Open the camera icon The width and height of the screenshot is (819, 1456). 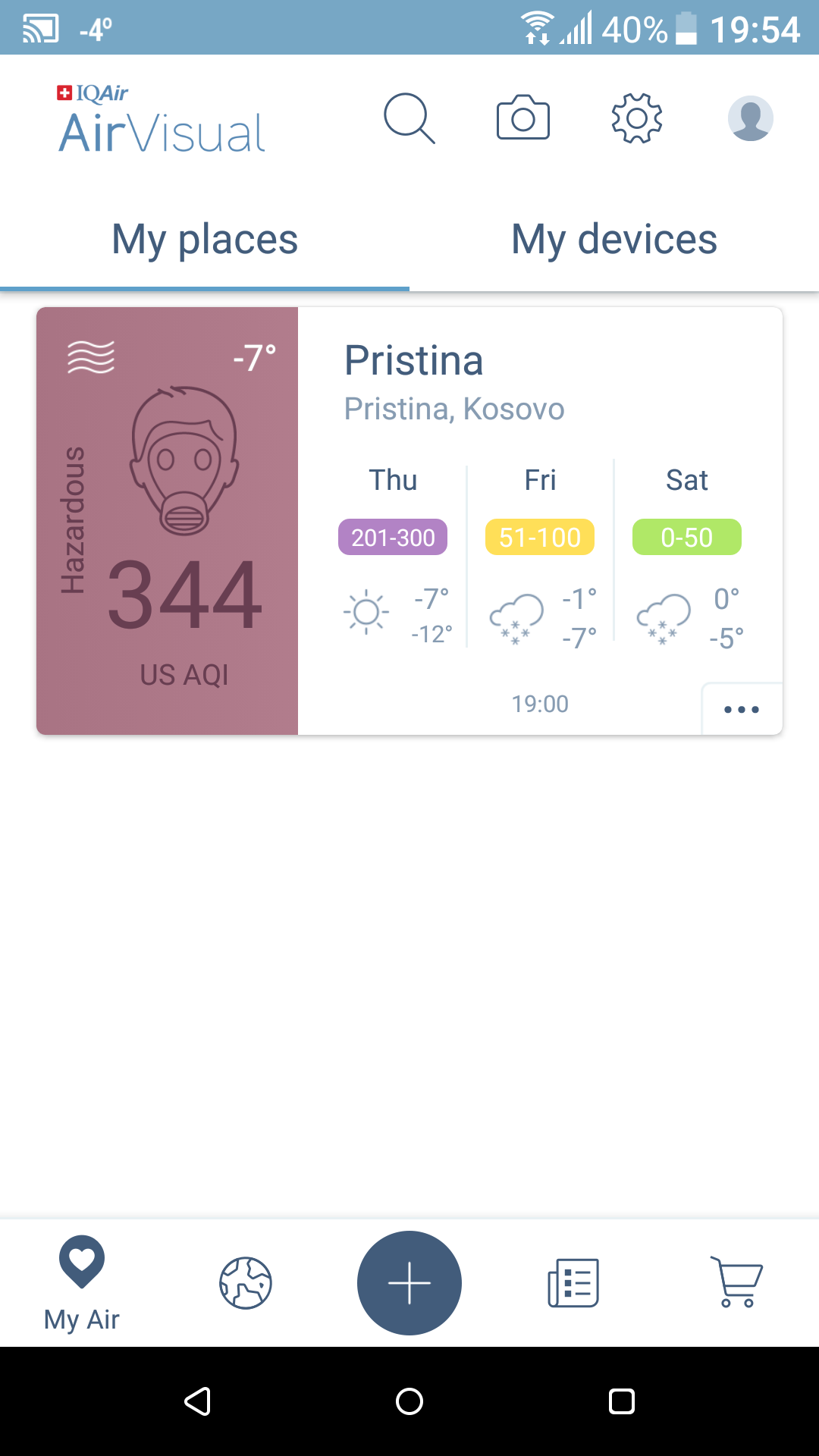click(x=523, y=118)
